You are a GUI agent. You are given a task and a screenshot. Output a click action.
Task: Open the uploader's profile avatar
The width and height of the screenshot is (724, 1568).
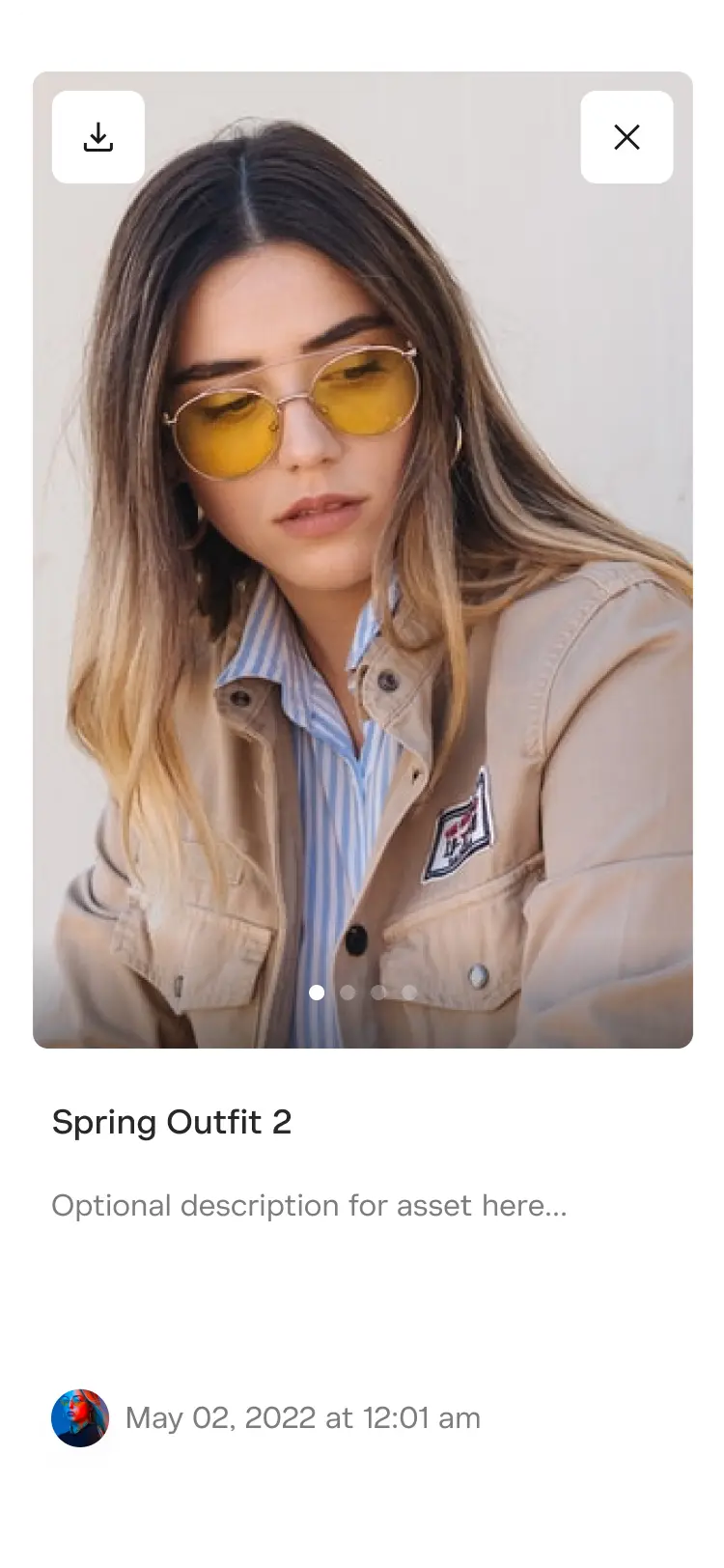(x=80, y=1418)
